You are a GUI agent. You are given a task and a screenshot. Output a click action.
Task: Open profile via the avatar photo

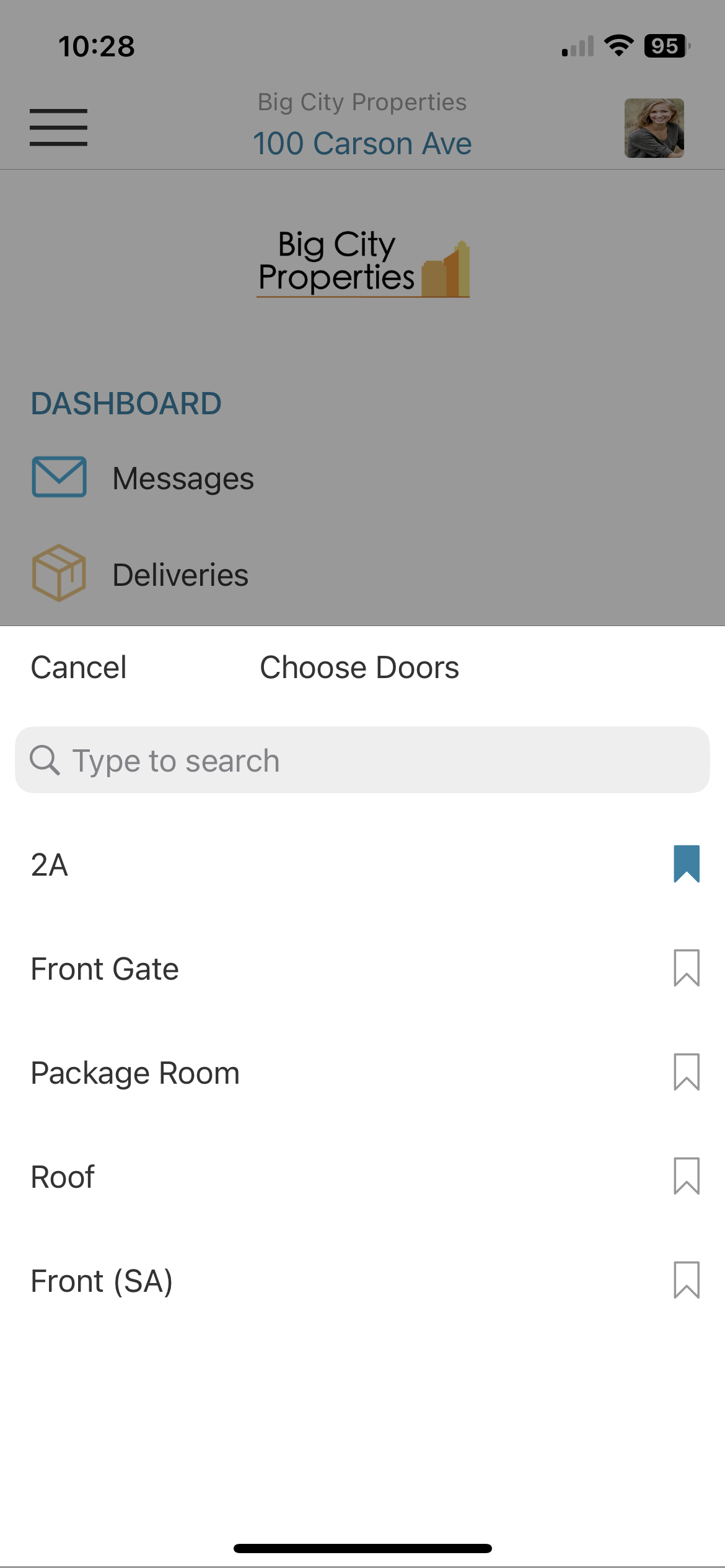pyautogui.click(x=654, y=127)
